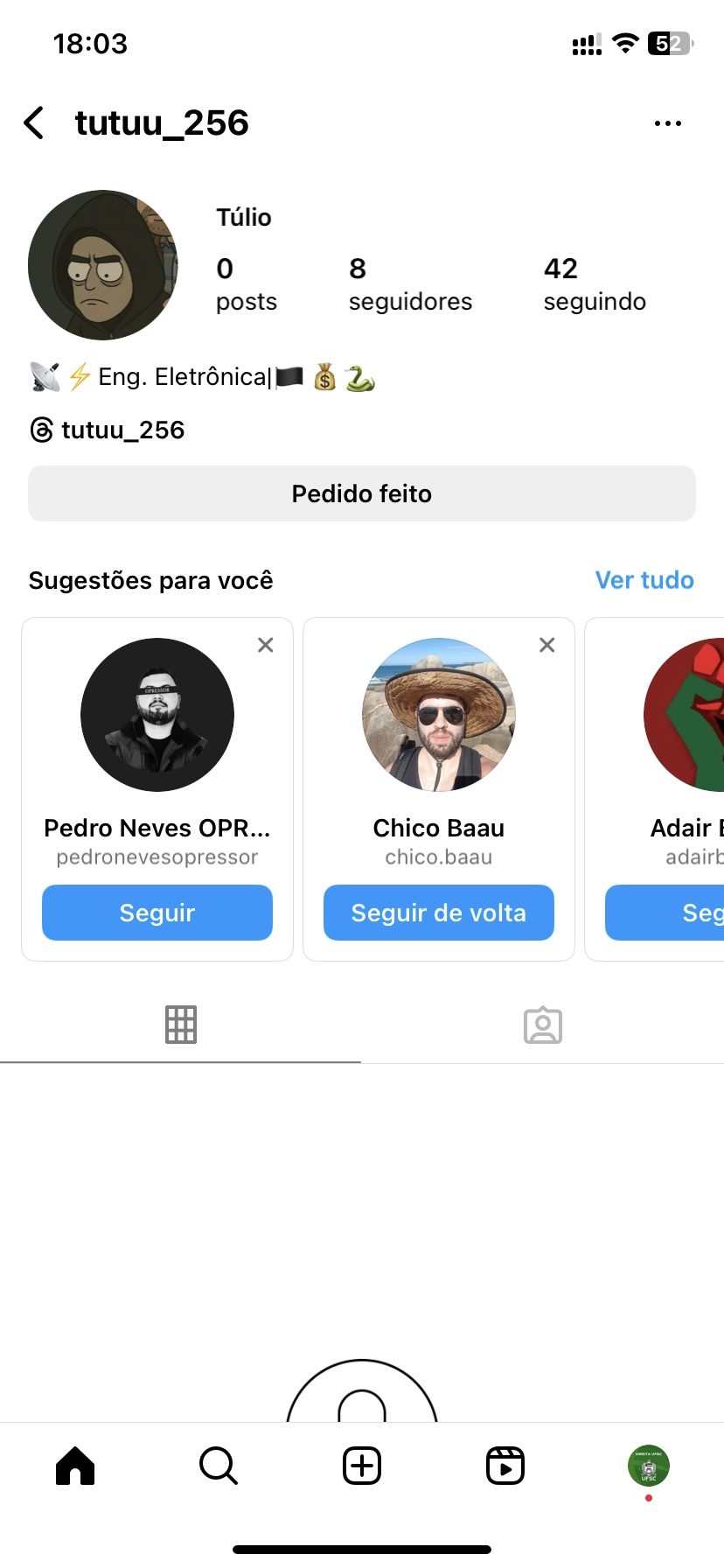Screen dimensions: 724x1568
Task: Tap Seguir de volta for Chico Baau
Action: point(439,913)
